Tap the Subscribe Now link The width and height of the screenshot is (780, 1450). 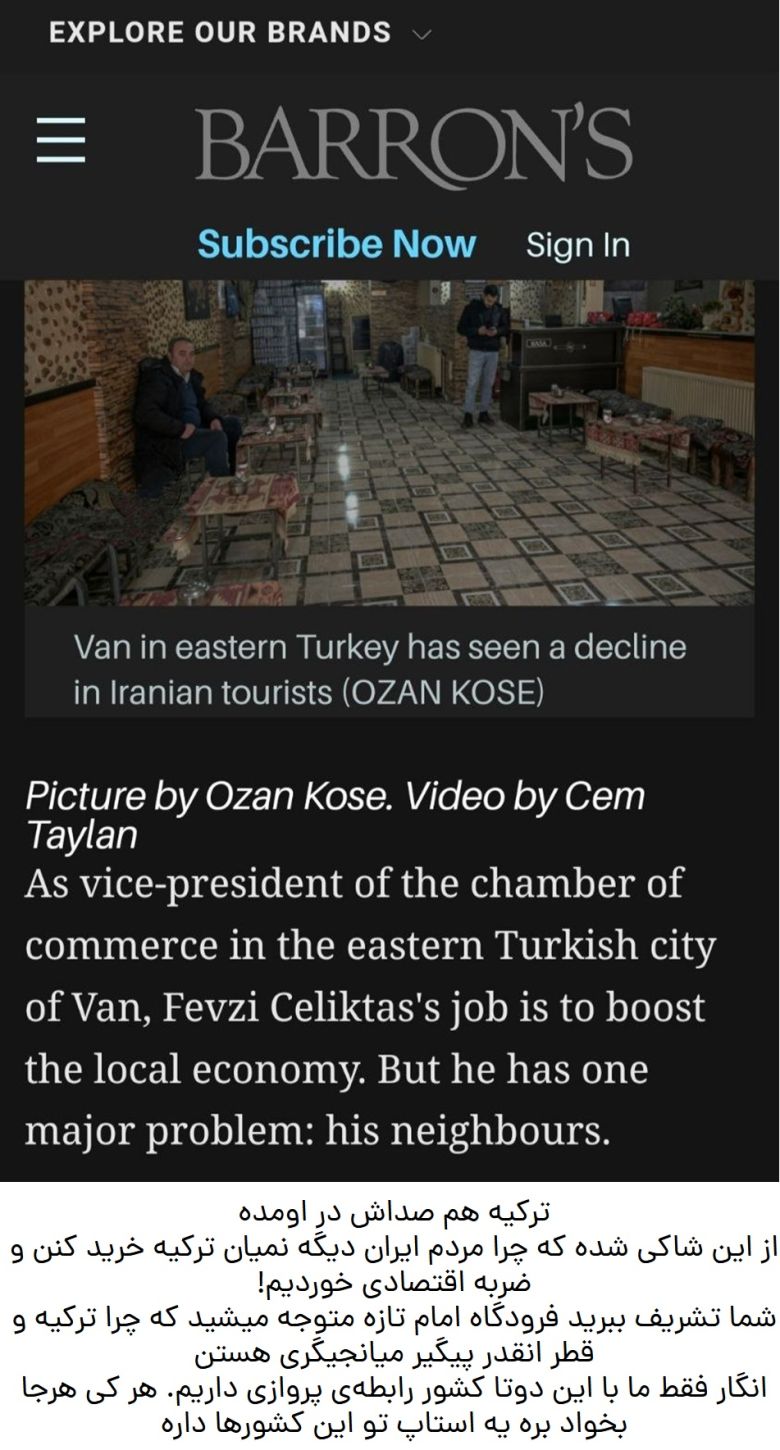pos(337,244)
